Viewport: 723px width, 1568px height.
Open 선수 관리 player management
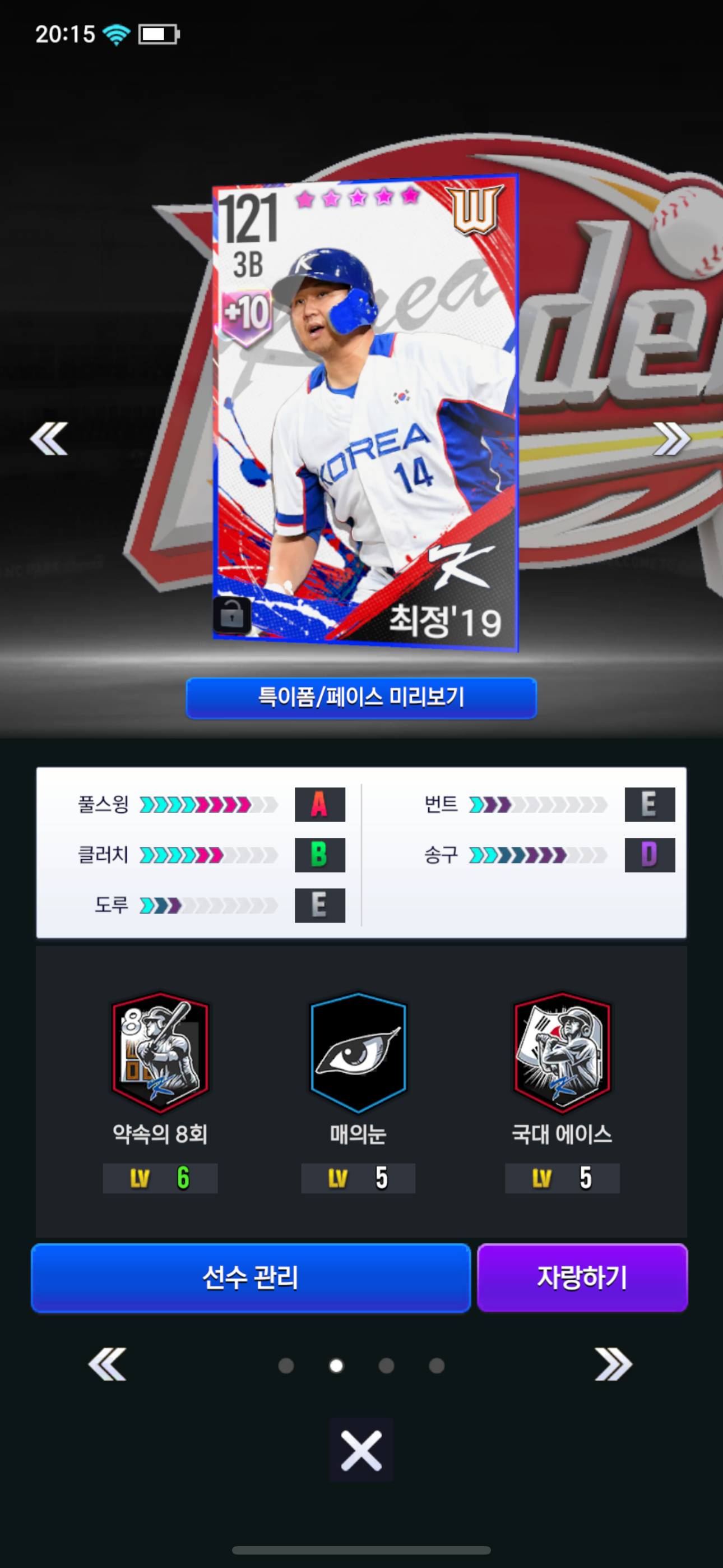(251, 1278)
